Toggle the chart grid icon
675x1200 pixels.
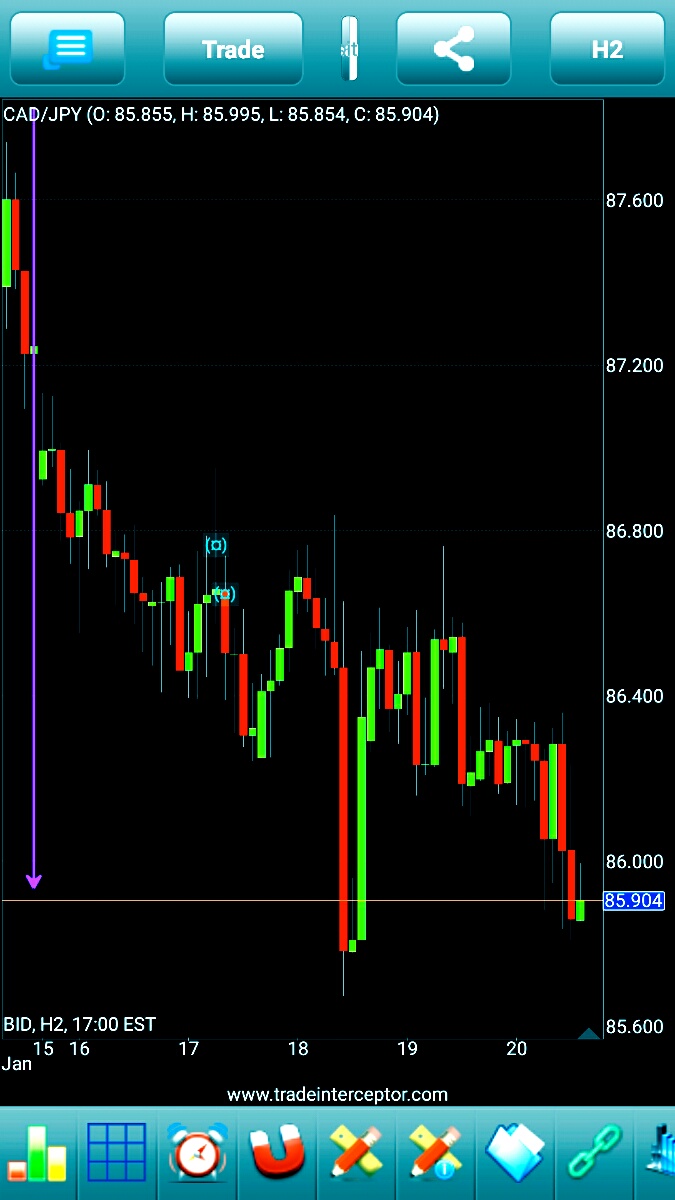(117, 1154)
